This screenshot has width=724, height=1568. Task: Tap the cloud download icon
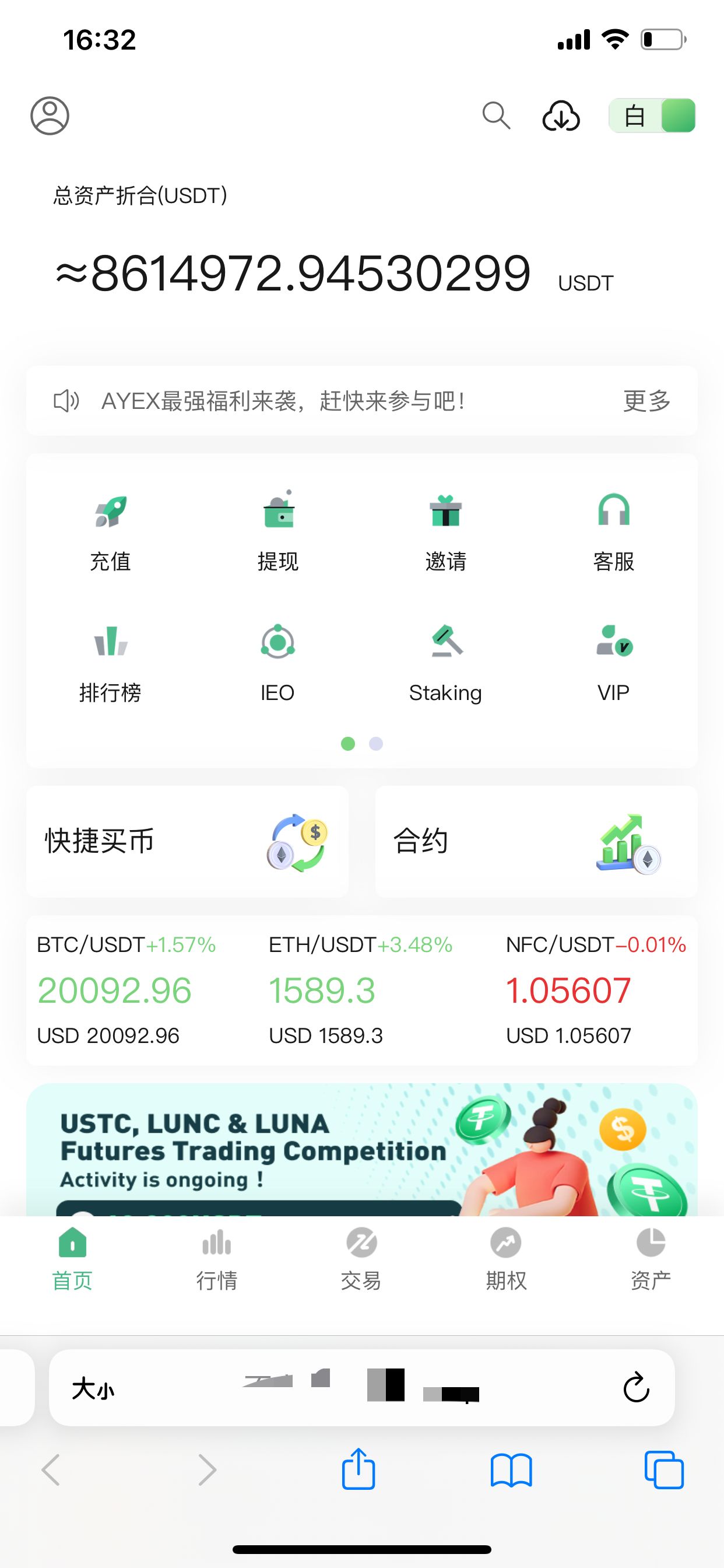pos(560,116)
